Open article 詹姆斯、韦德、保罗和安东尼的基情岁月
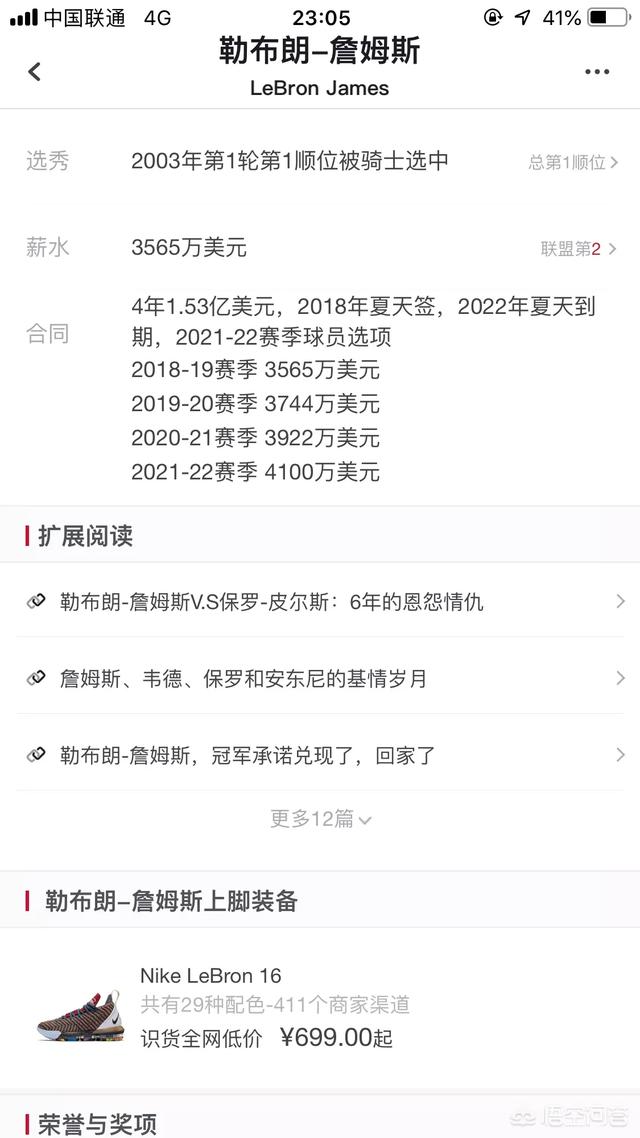This screenshot has height=1138, width=640. (x=320, y=678)
